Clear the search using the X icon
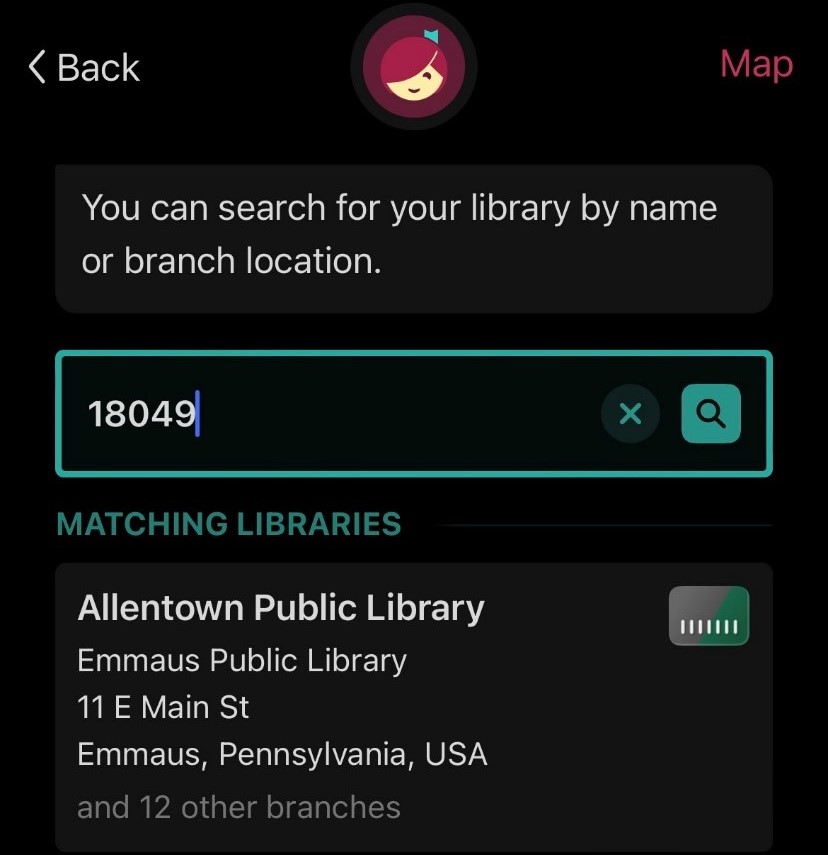The image size is (828, 855). click(630, 413)
